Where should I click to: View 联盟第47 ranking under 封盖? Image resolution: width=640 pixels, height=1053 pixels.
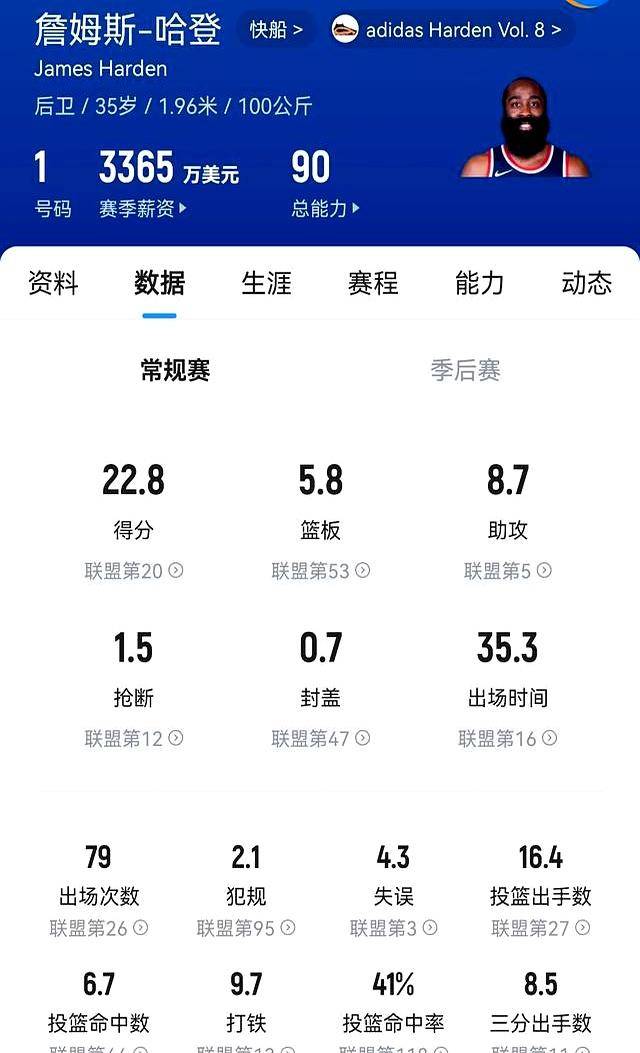pyautogui.click(x=321, y=739)
